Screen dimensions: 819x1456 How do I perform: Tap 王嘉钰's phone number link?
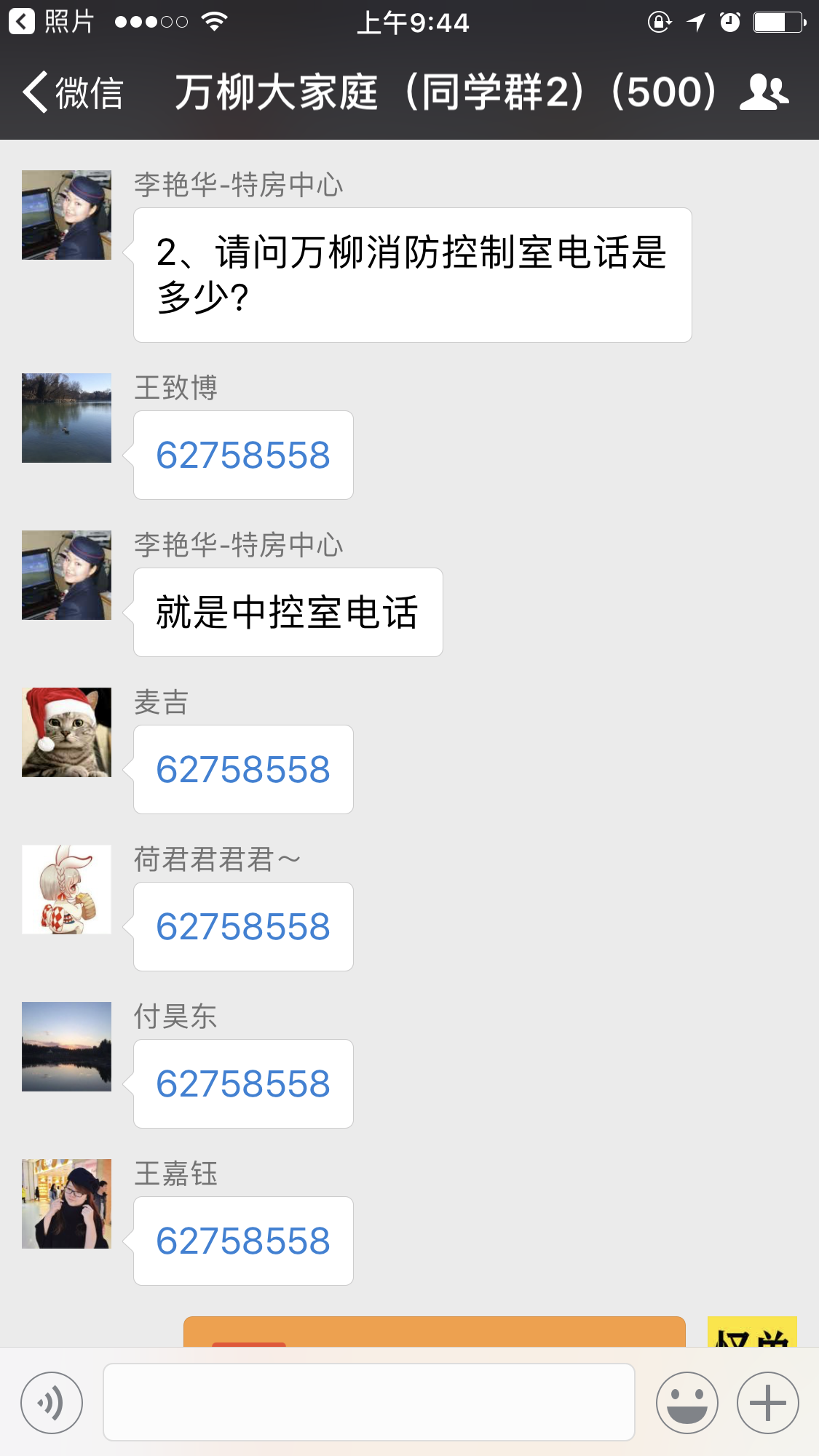tap(243, 1241)
